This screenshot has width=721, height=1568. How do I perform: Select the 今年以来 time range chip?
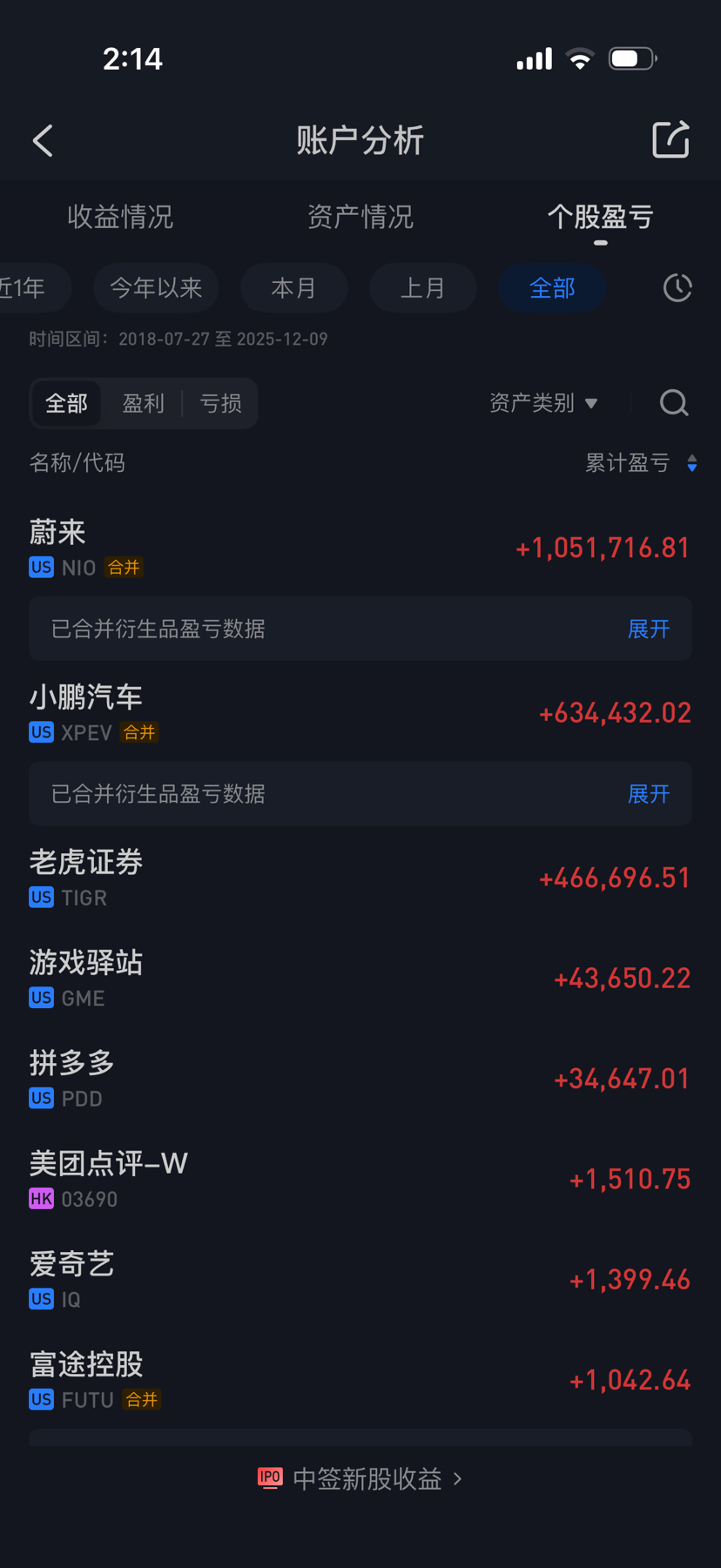coord(156,288)
